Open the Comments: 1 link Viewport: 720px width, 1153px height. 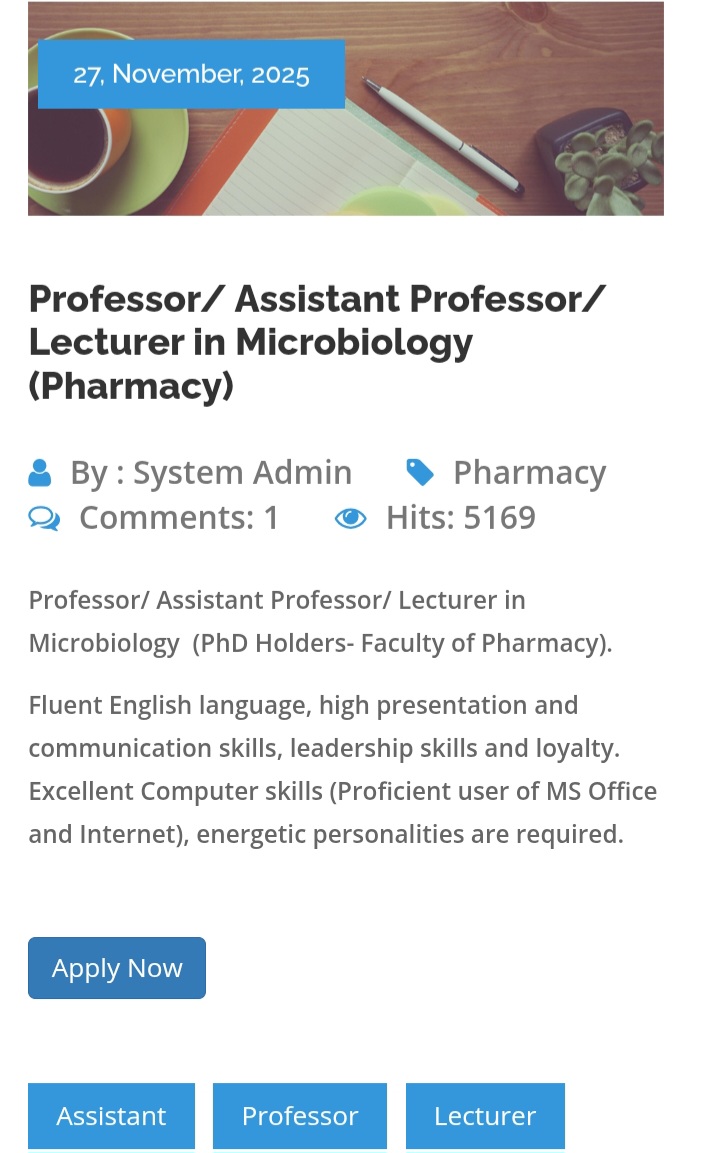click(178, 518)
